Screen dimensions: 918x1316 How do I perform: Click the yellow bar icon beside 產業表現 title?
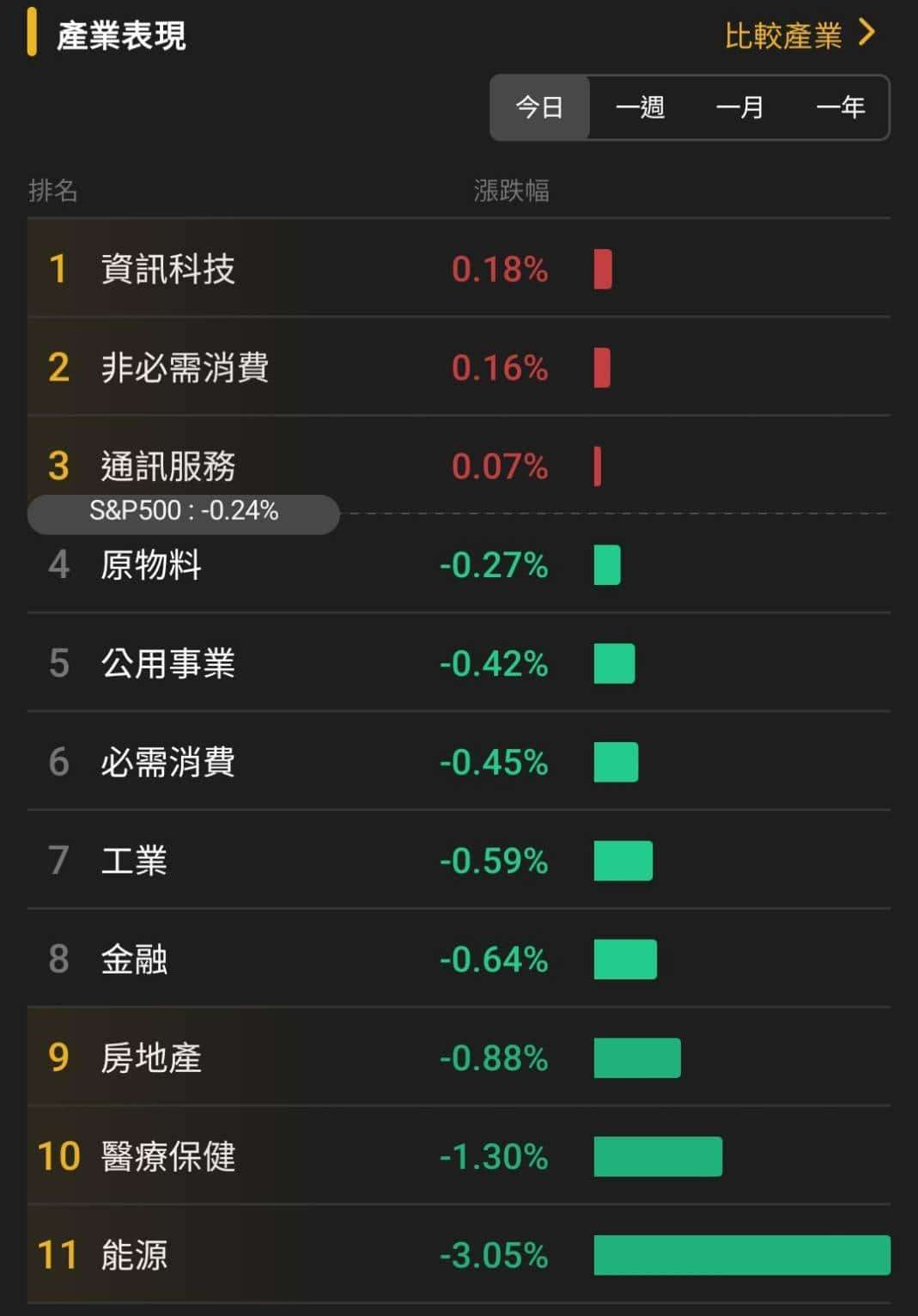click(33, 33)
